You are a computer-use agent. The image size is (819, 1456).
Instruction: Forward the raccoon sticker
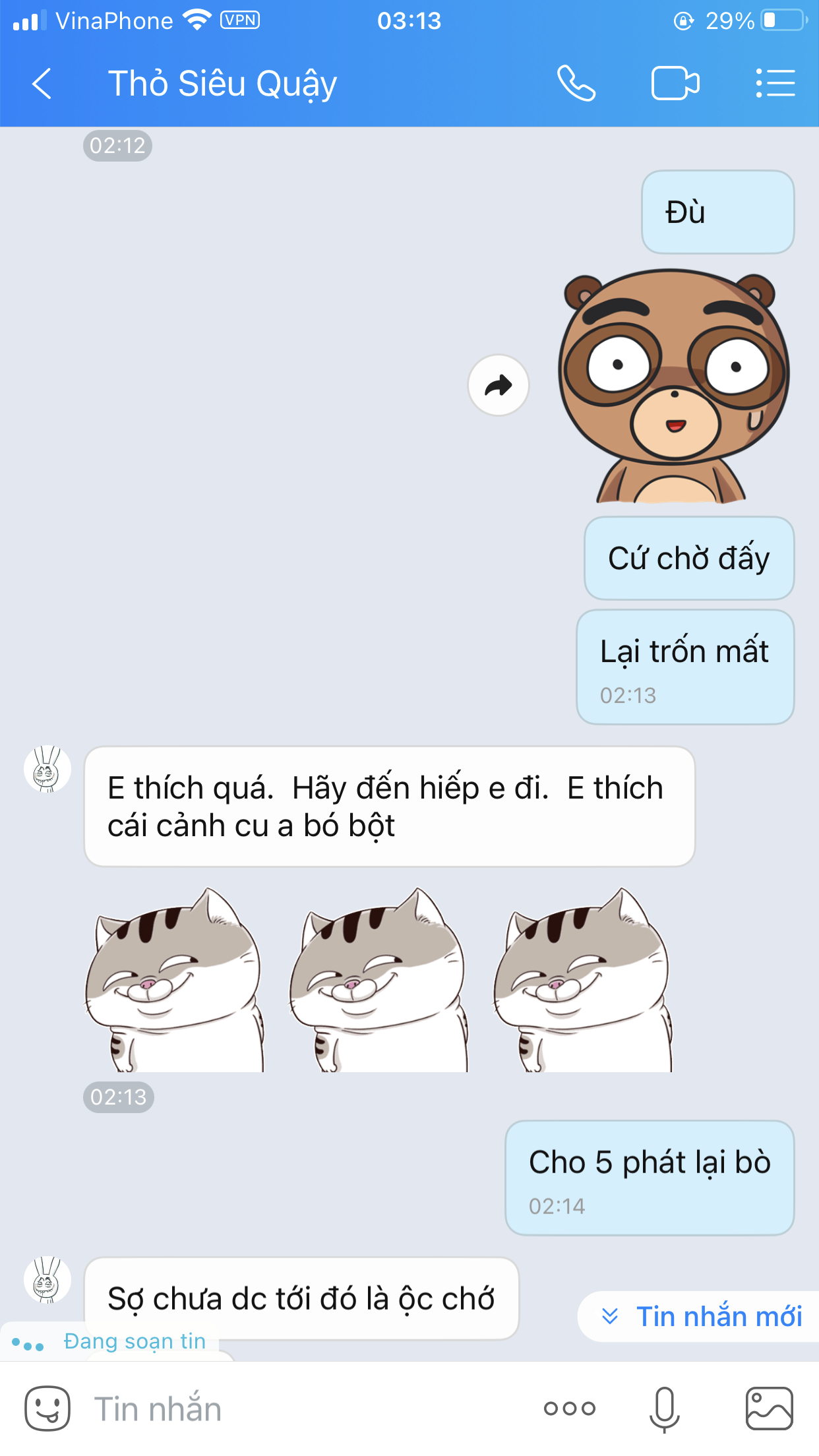tap(499, 386)
